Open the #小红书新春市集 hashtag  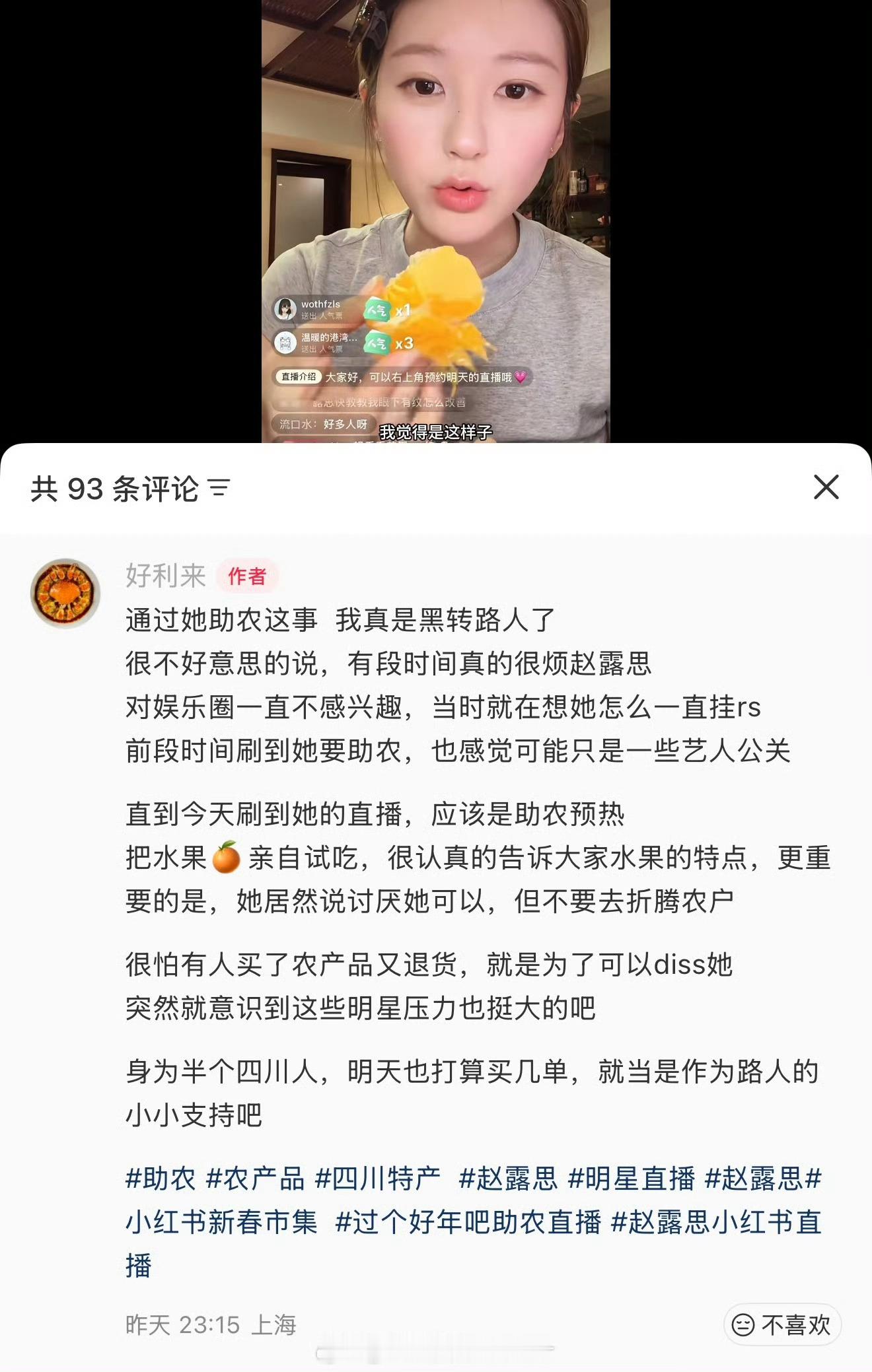pos(218,1221)
